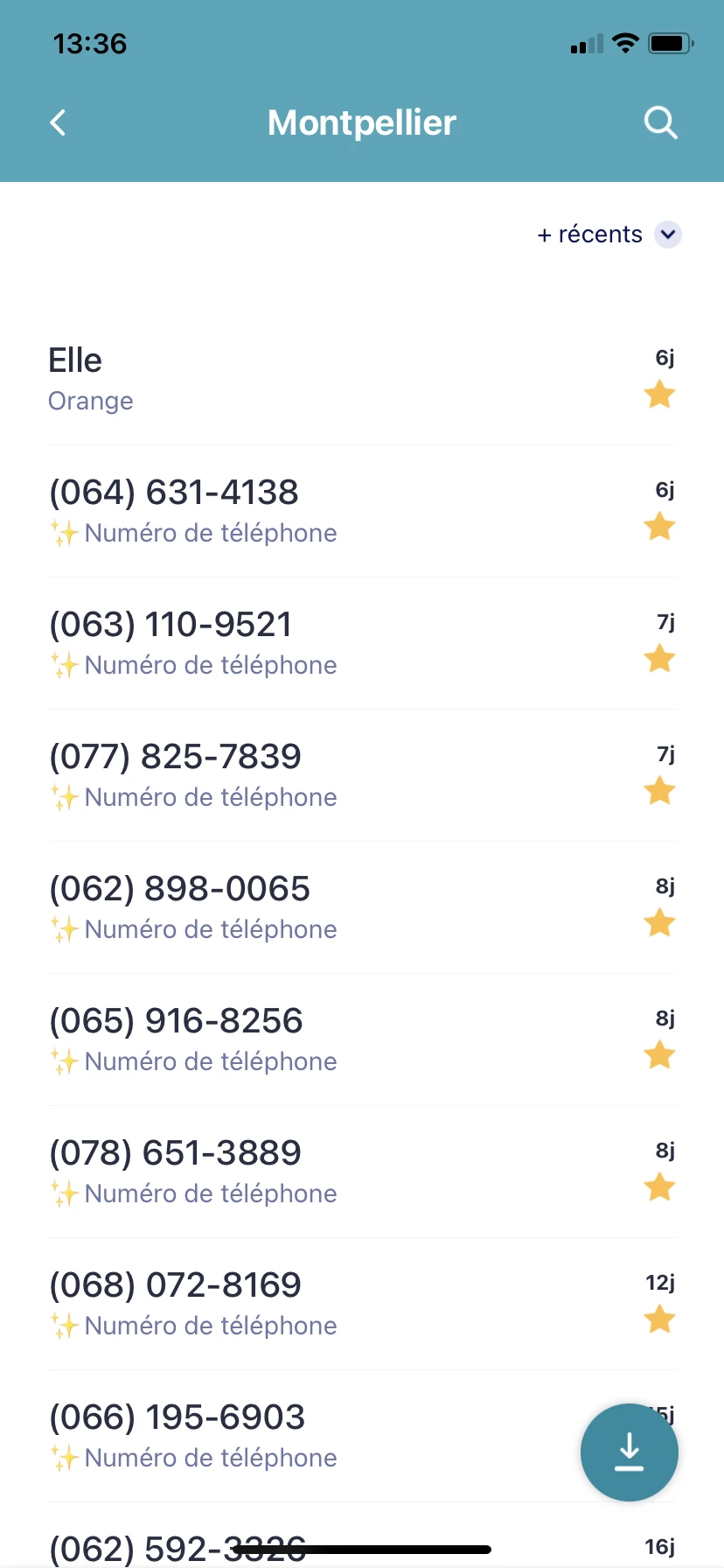Open the entry (077) 825-7839

(x=262, y=775)
